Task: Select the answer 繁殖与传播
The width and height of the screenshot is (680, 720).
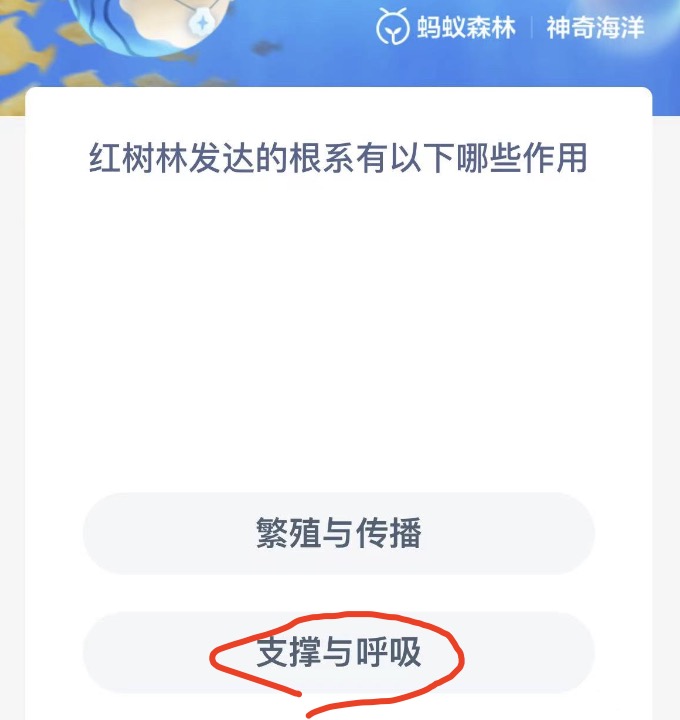Action: (x=338, y=533)
